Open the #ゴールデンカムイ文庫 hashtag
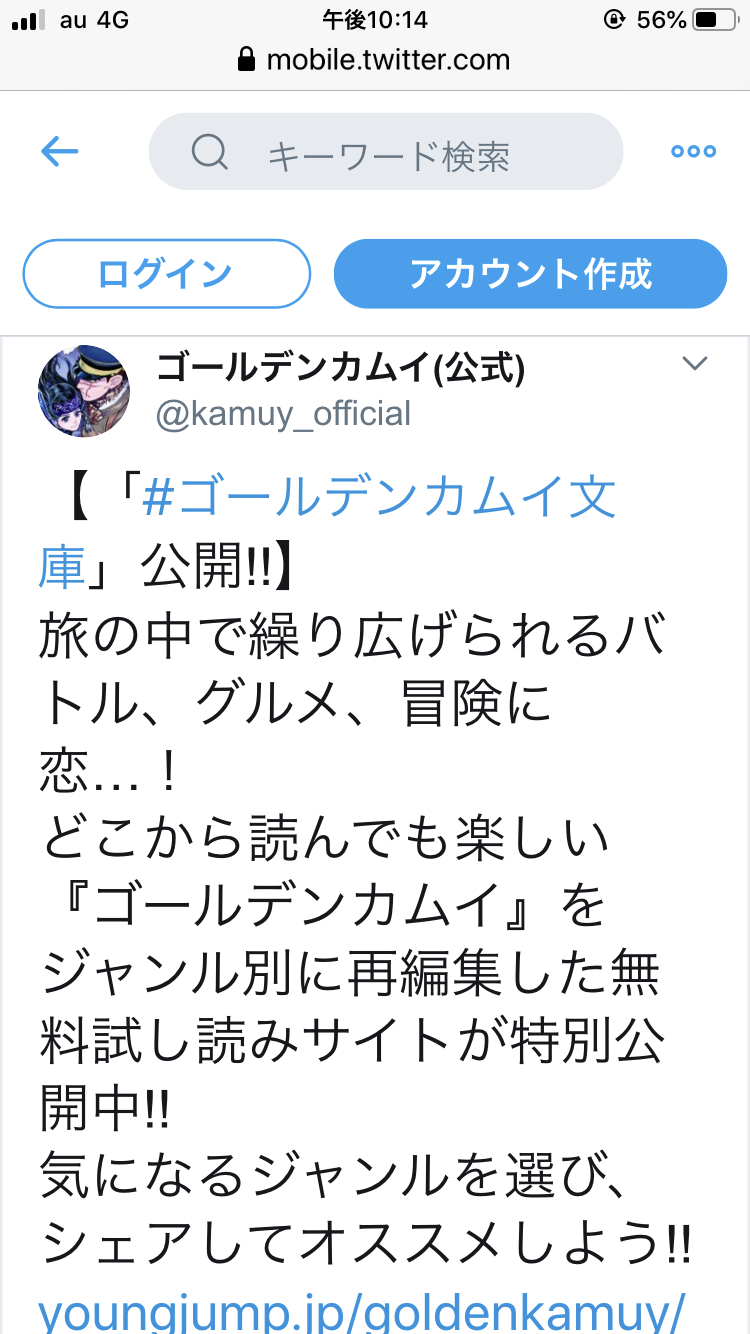Screen dimensions: 750x1334 [379, 500]
